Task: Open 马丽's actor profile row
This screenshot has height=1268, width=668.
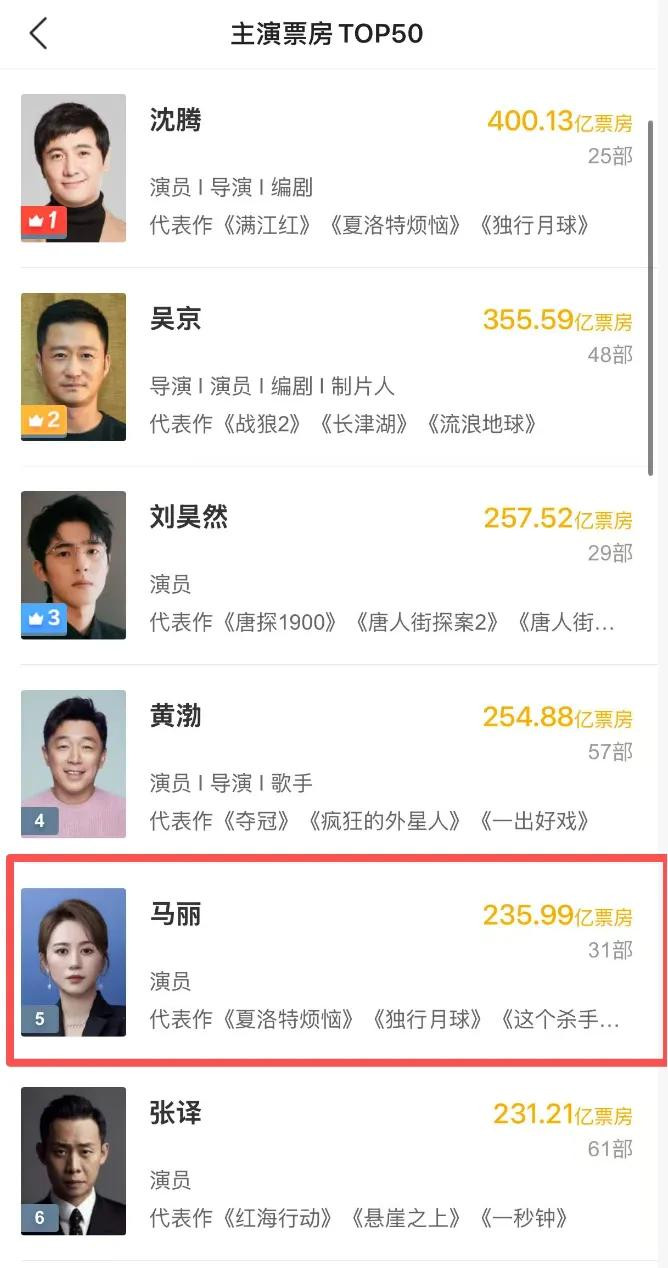Action: [x=334, y=962]
